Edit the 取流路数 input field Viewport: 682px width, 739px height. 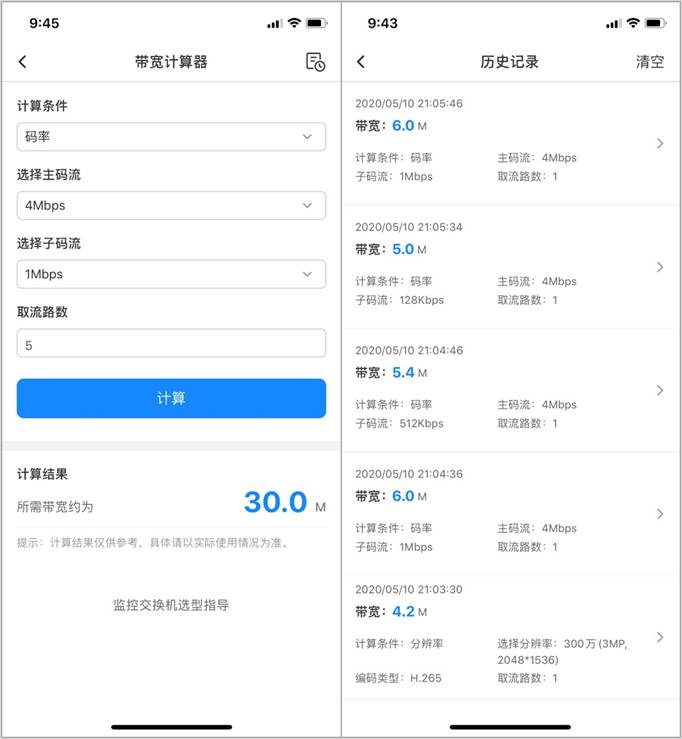tap(171, 344)
